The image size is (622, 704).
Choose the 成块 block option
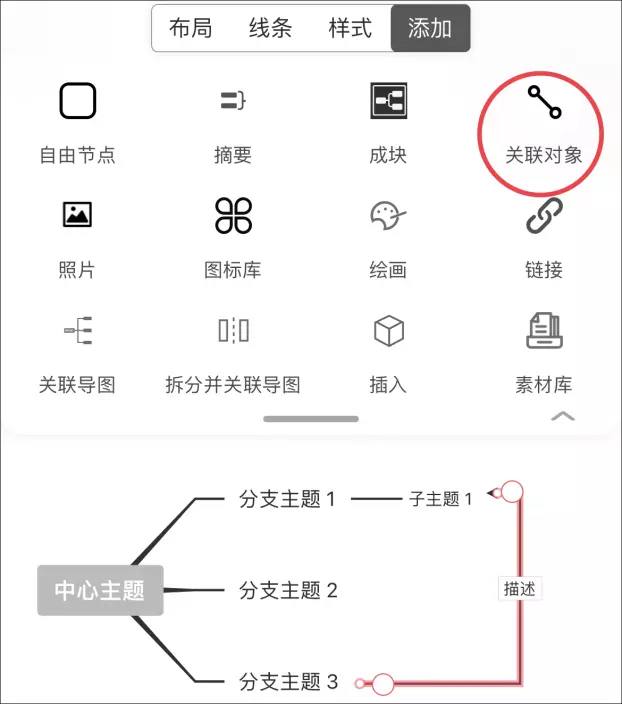coord(388,120)
